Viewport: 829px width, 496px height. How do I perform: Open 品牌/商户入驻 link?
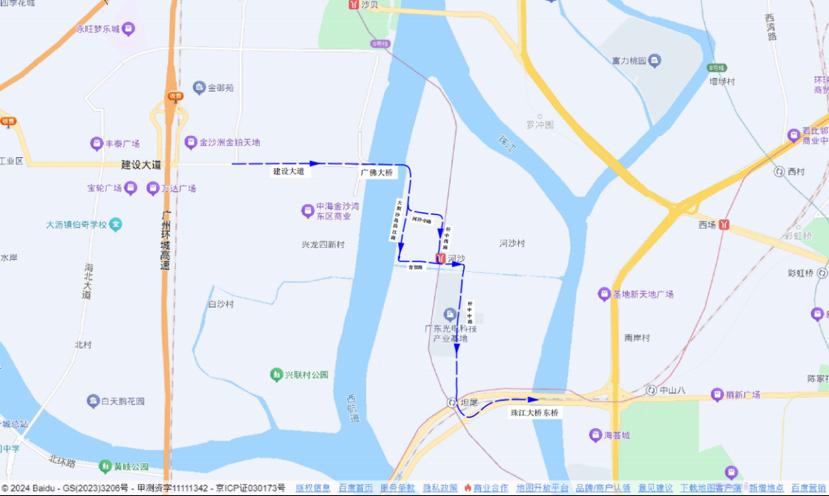point(603,488)
